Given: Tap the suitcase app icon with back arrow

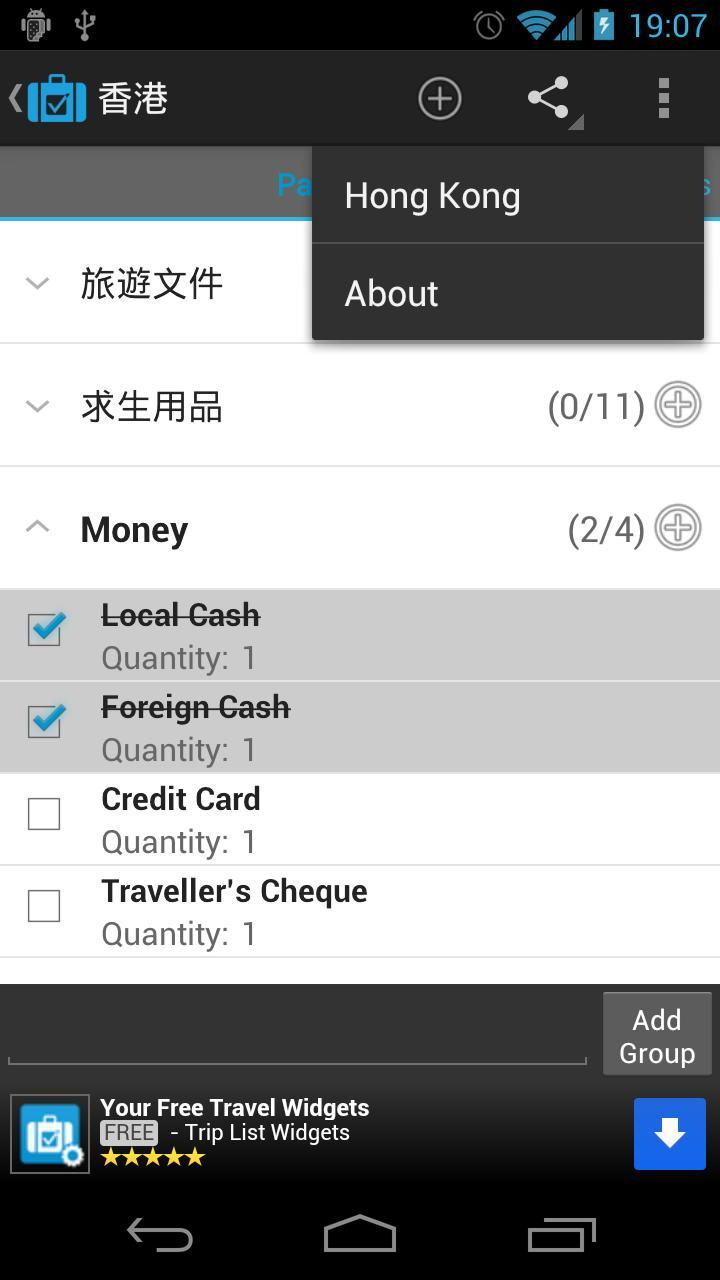Looking at the screenshot, I should [x=42, y=98].
